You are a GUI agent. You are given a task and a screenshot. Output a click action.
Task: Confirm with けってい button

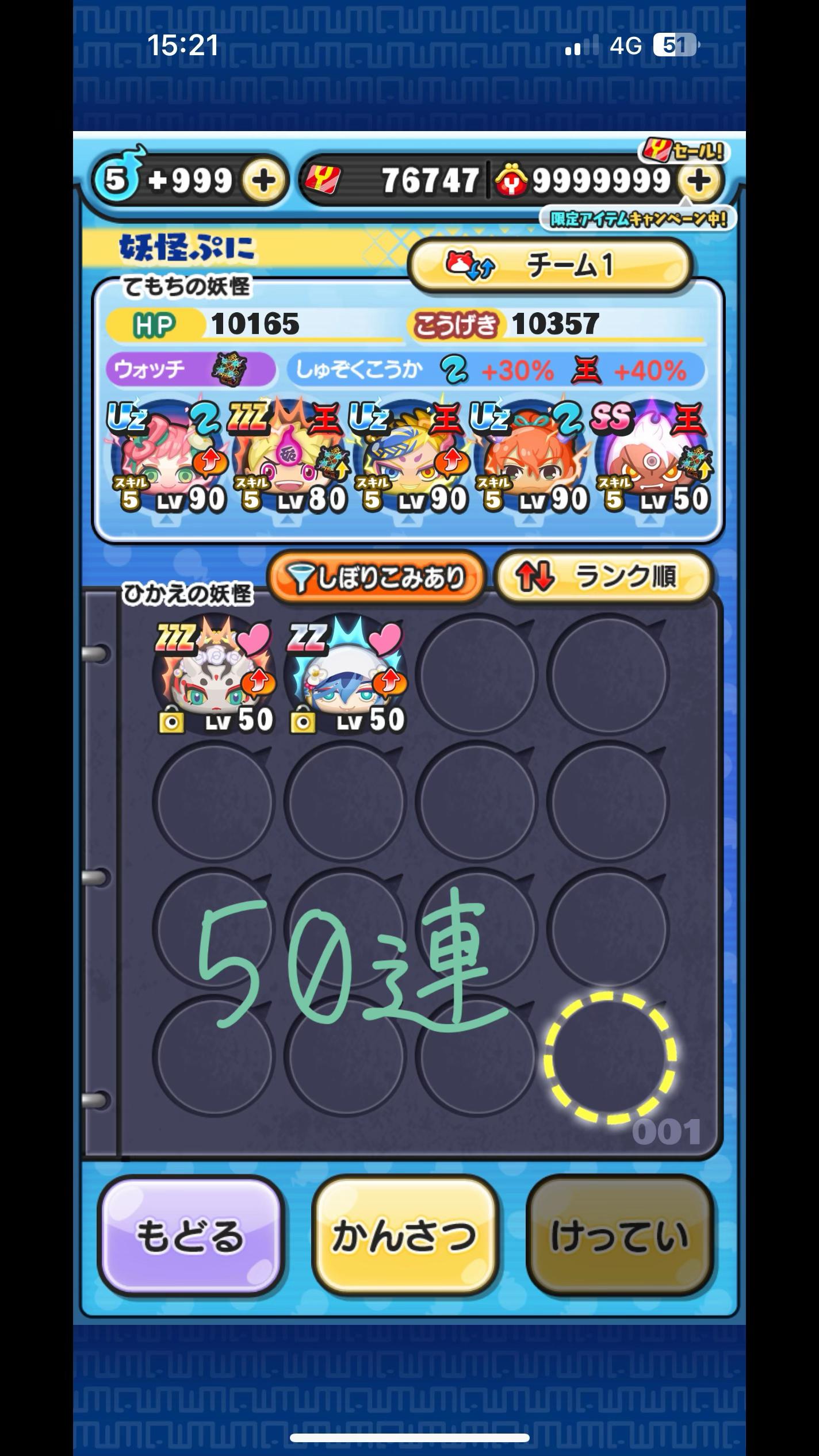pos(619,1236)
